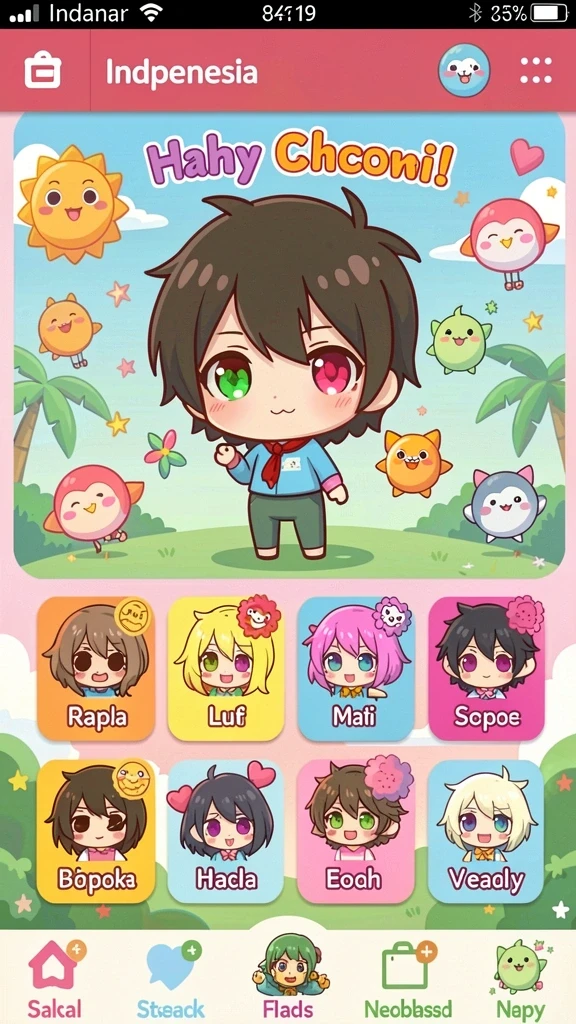The image size is (576, 1024).
Task: Switch to the Salcal home tab
Action: 55,979
